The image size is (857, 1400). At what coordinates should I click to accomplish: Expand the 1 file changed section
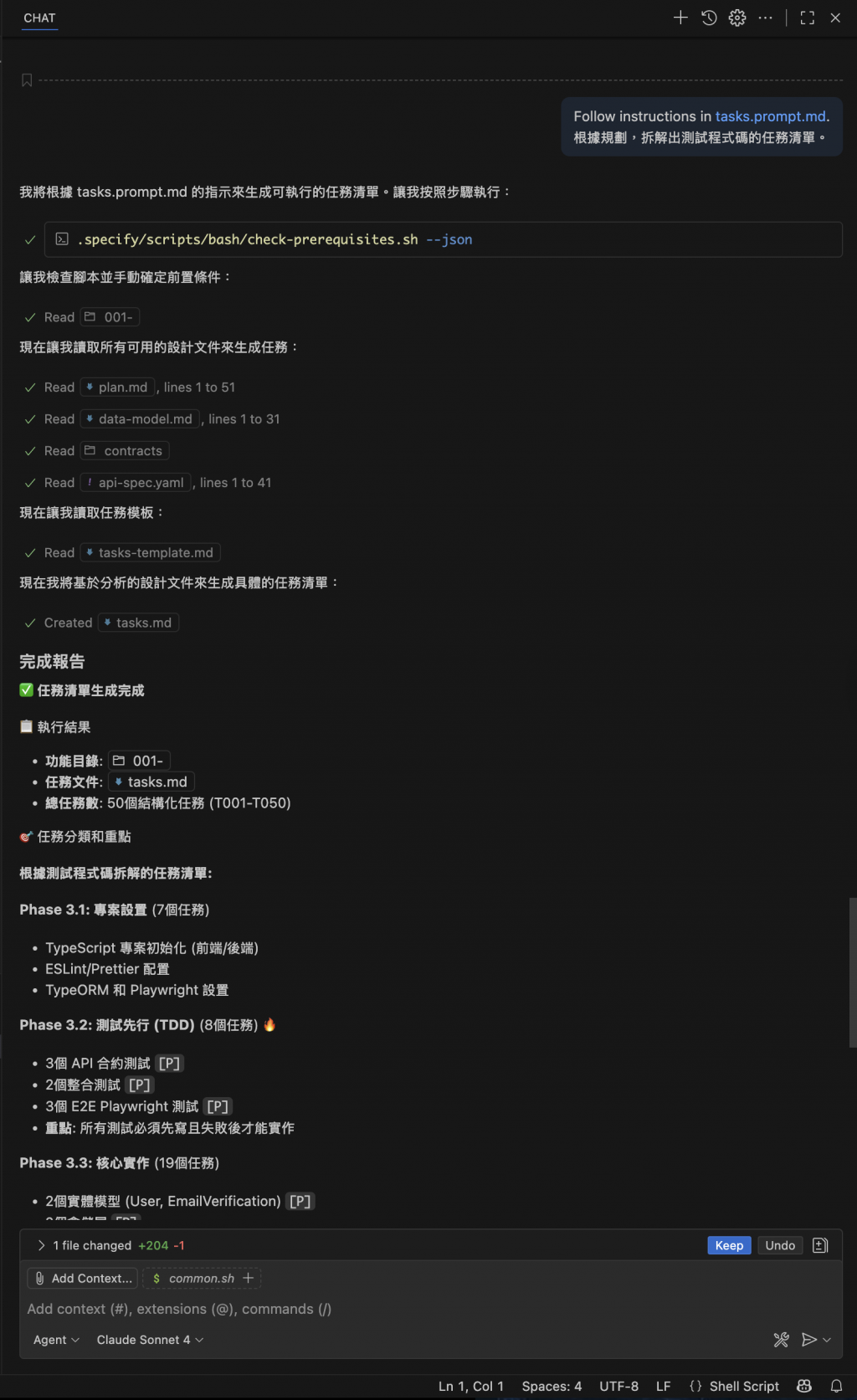[x=41, y=1245]
